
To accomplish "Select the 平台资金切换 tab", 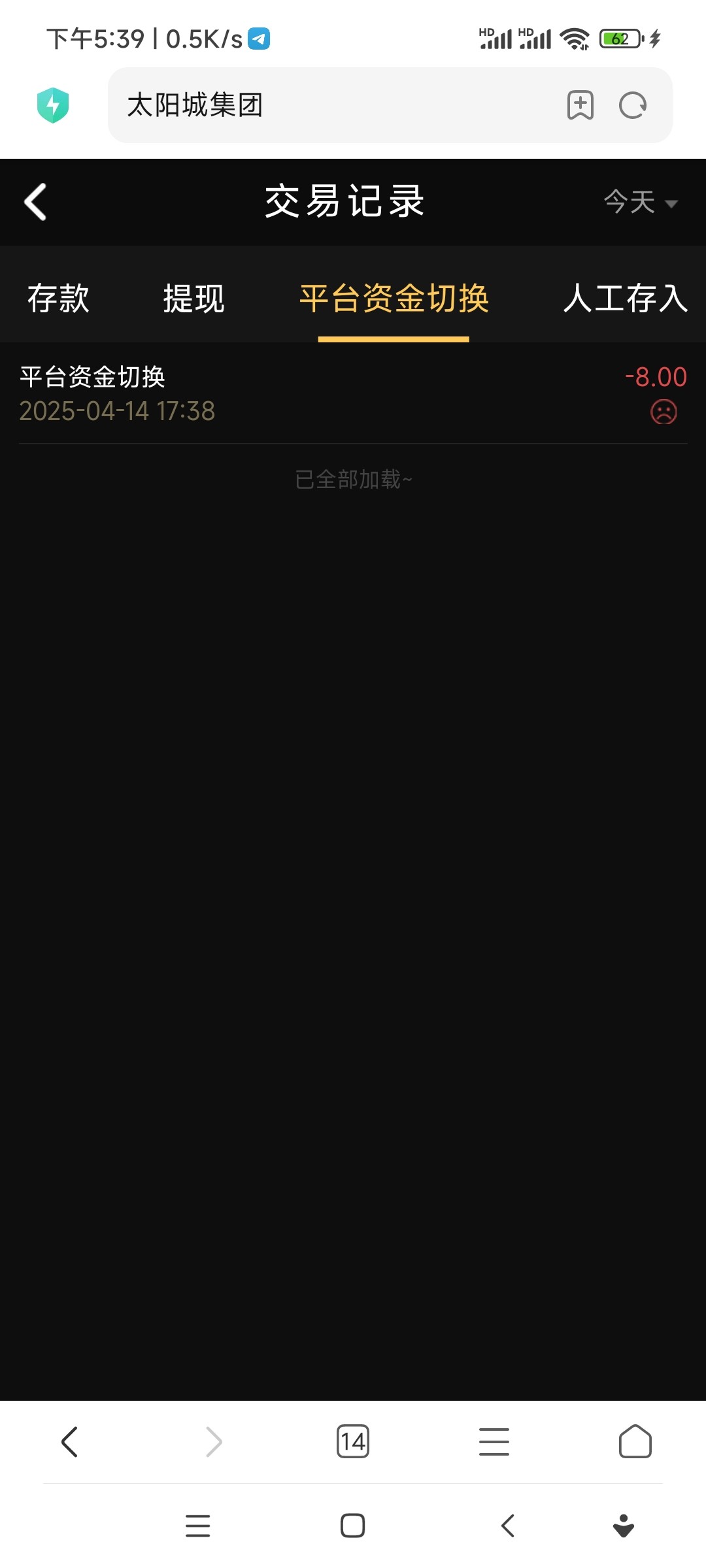I will tap(394, 299).
